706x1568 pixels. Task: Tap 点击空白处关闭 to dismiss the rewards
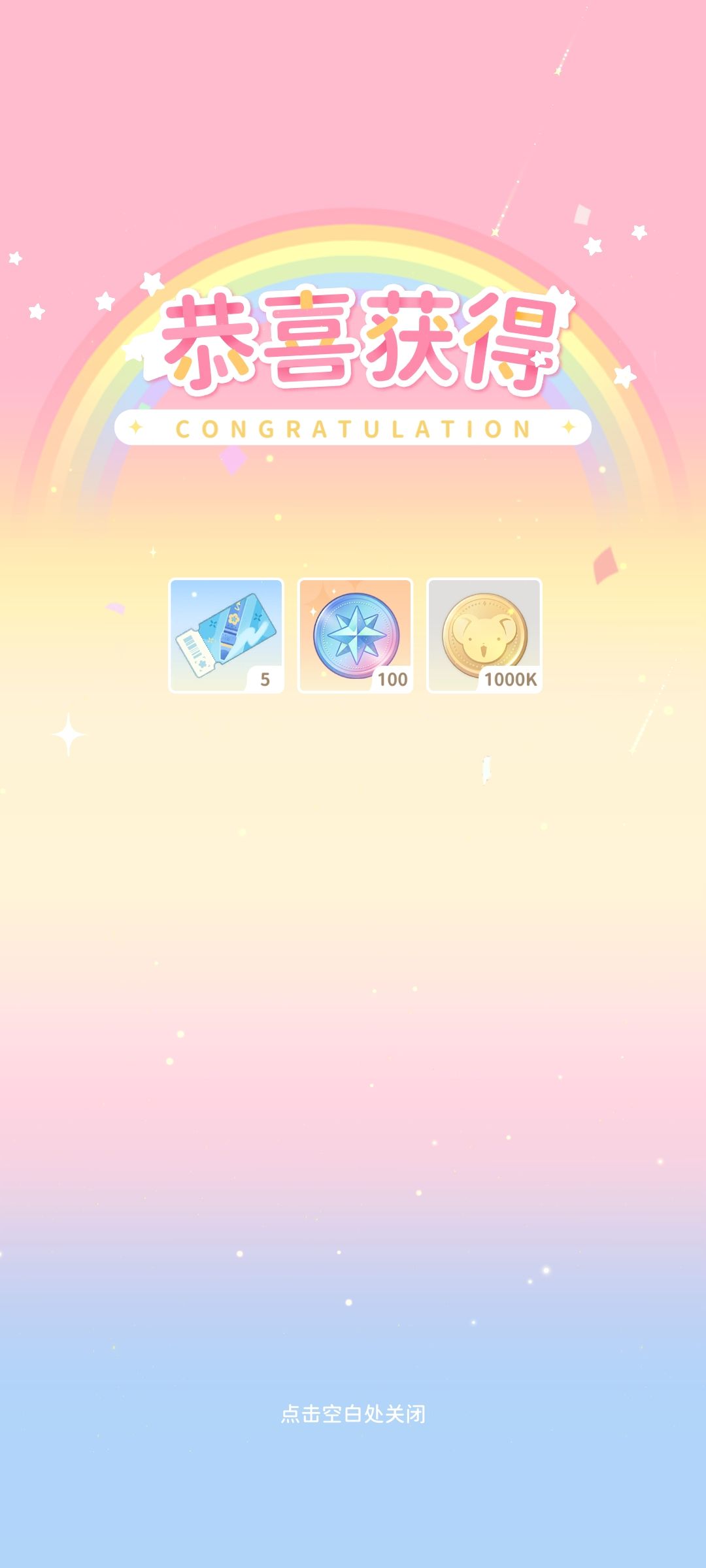click(353, 1414)
